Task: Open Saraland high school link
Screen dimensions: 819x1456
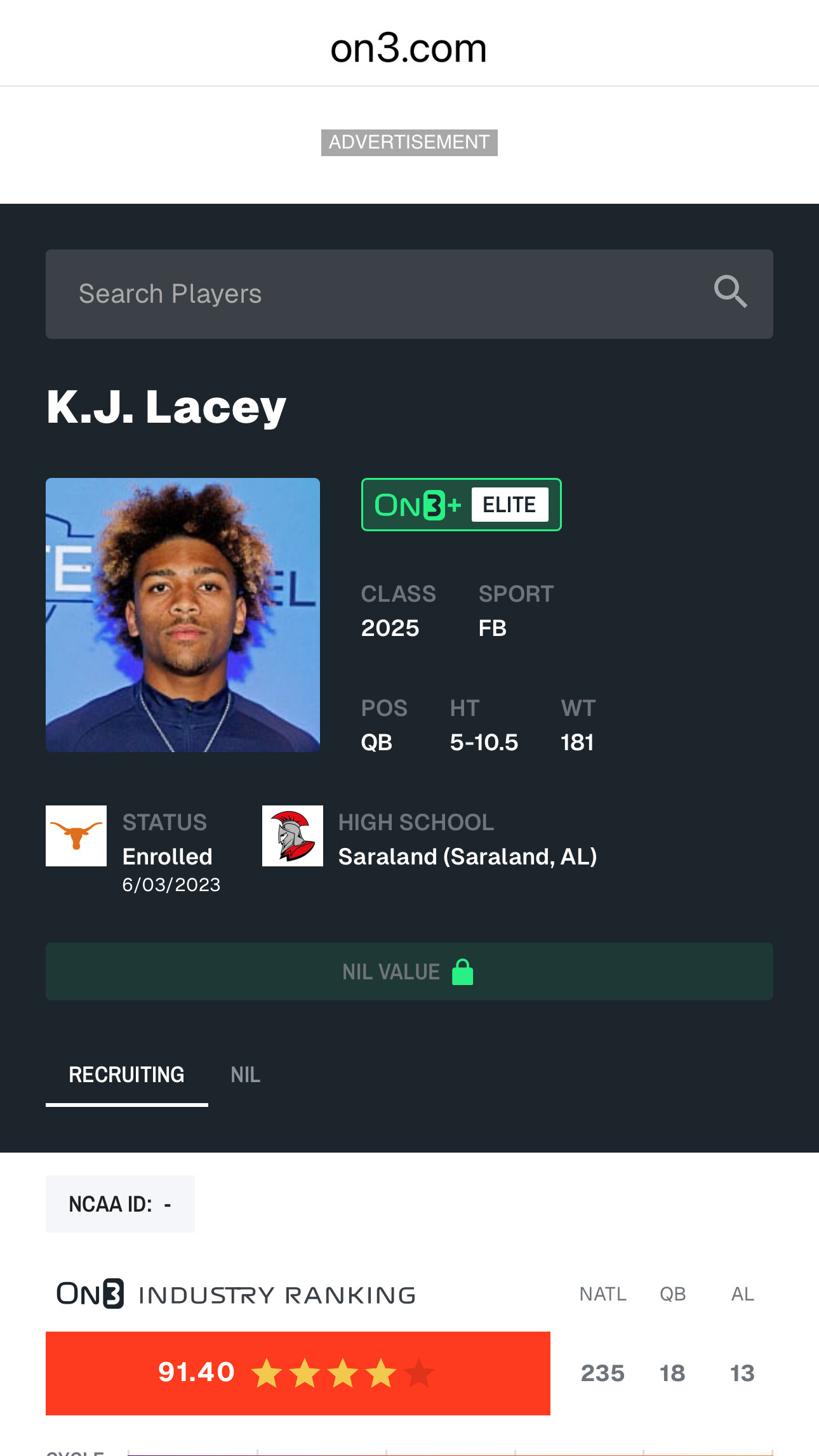Action: [x=467, y=857]
